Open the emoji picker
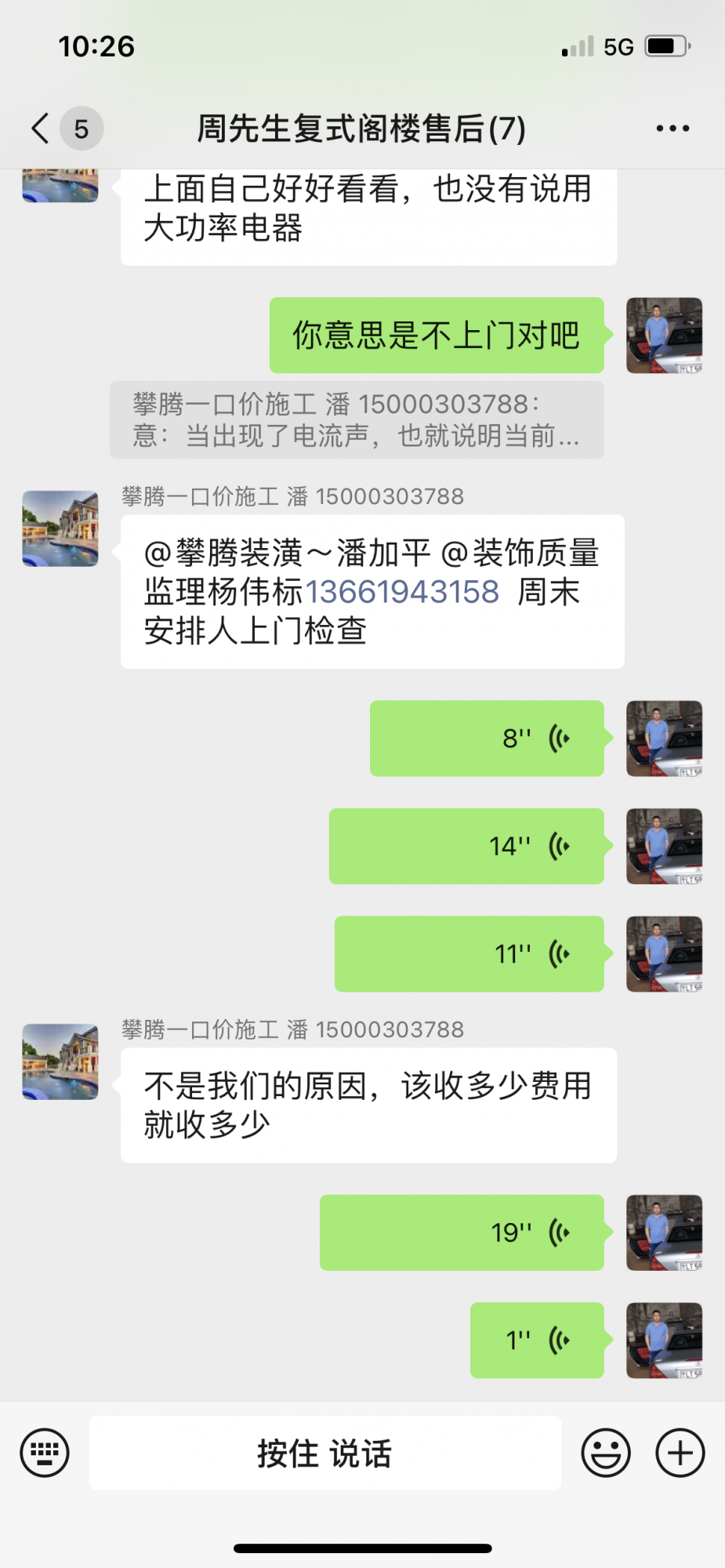Viewport: 725px width, 1568px height. [606, 1453]
